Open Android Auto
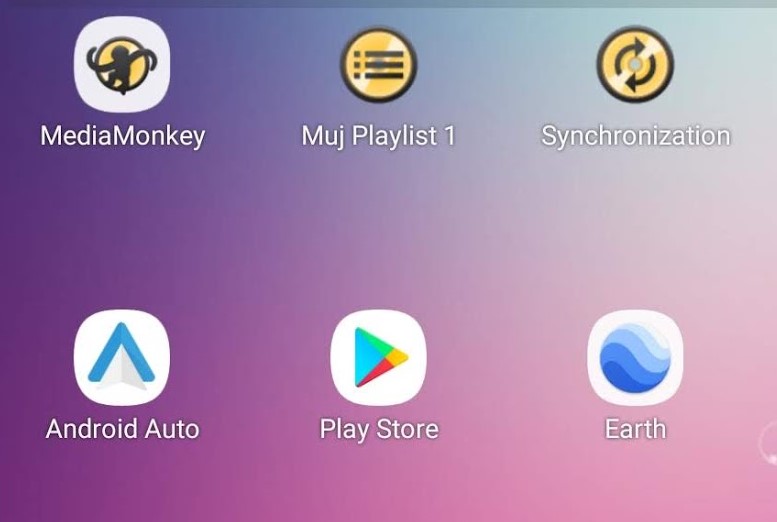777x522 pixels. pos(122,358)
